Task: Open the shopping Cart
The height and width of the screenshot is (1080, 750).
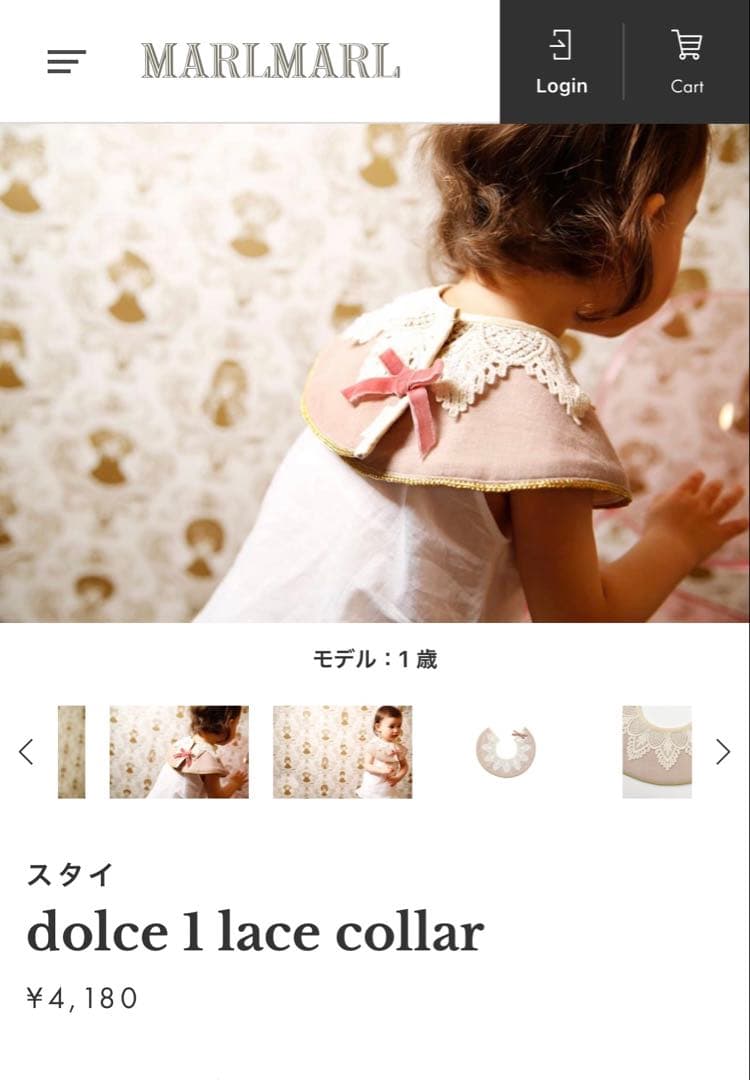Action: [687, 61]
